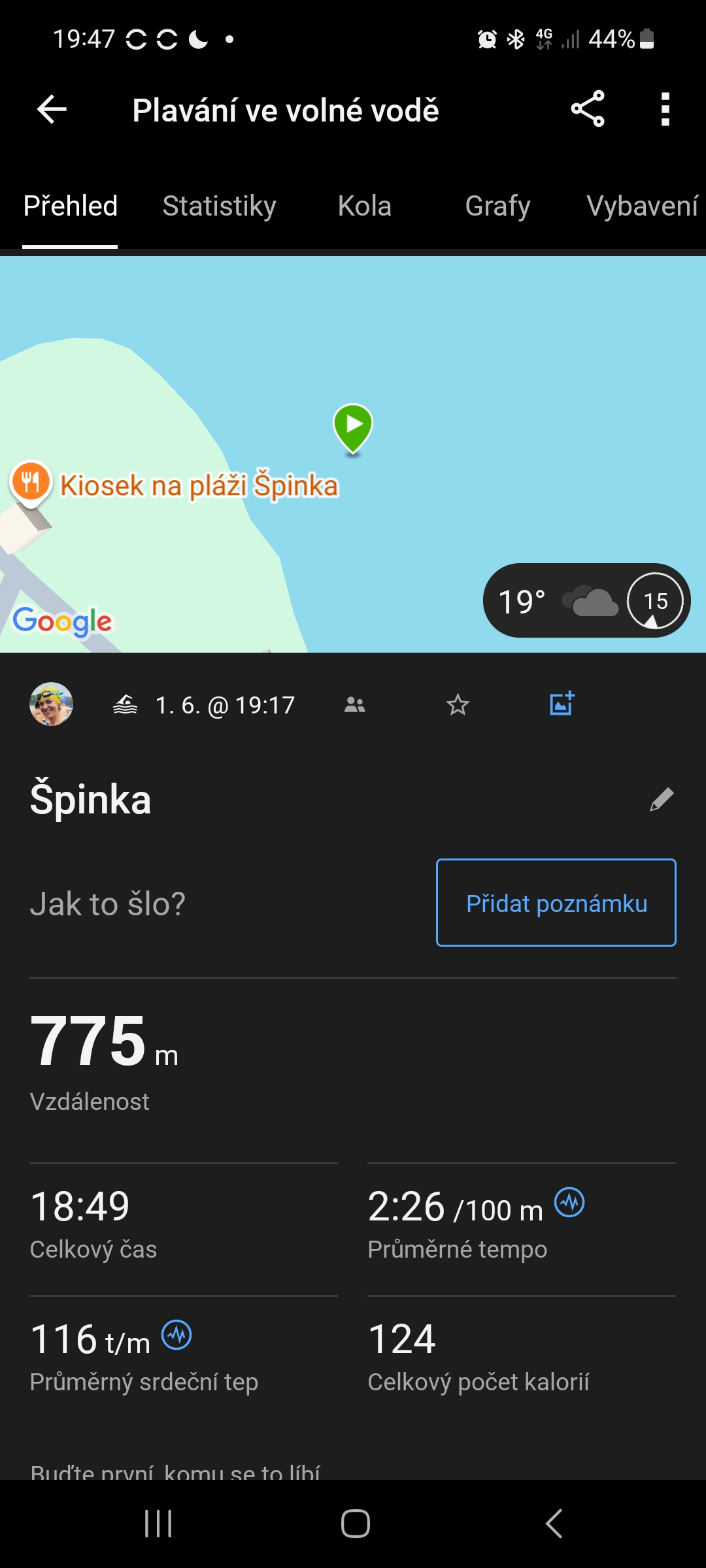
Task: Edit the Špinka activity name
Action: pyautogui.click(x=662, y=800)
